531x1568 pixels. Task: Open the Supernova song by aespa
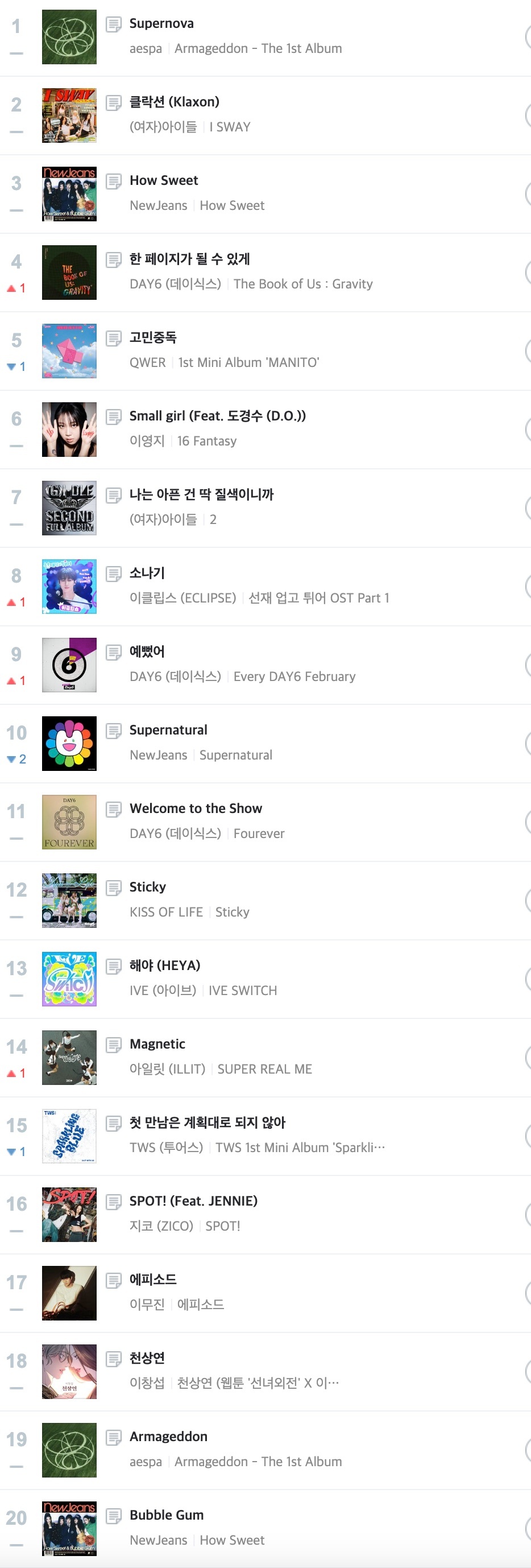tap(161, 24)
